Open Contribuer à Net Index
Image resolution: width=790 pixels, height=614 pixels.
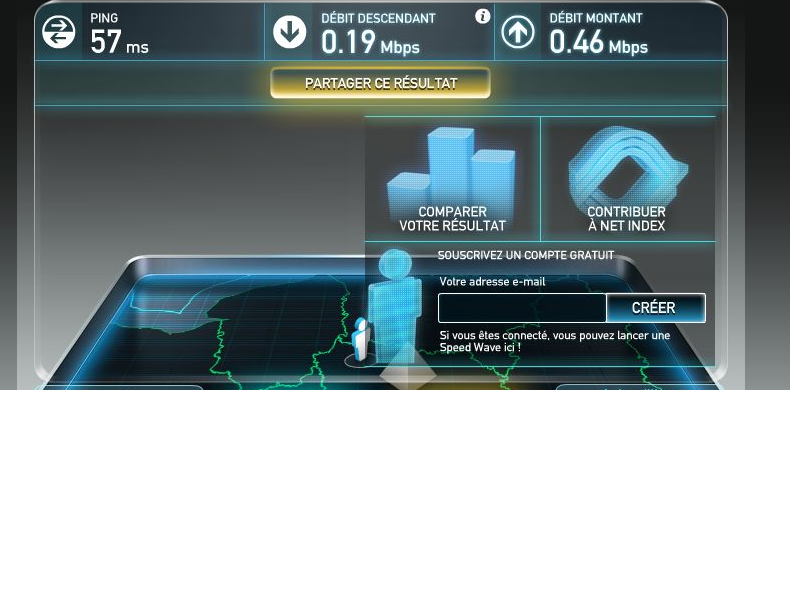[x=627, y=180]
